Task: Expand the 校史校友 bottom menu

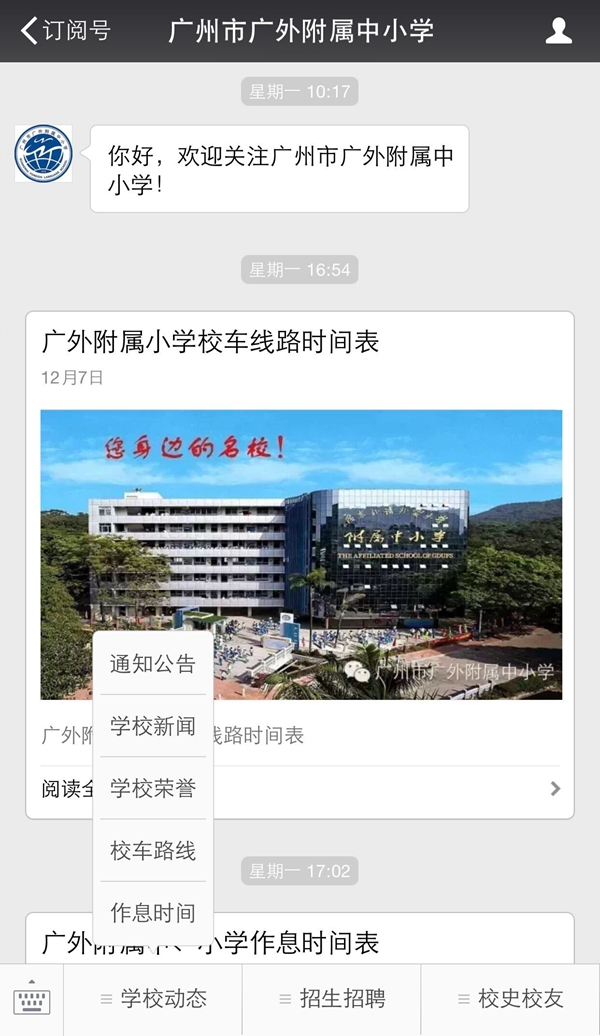Action: (510, 999)
